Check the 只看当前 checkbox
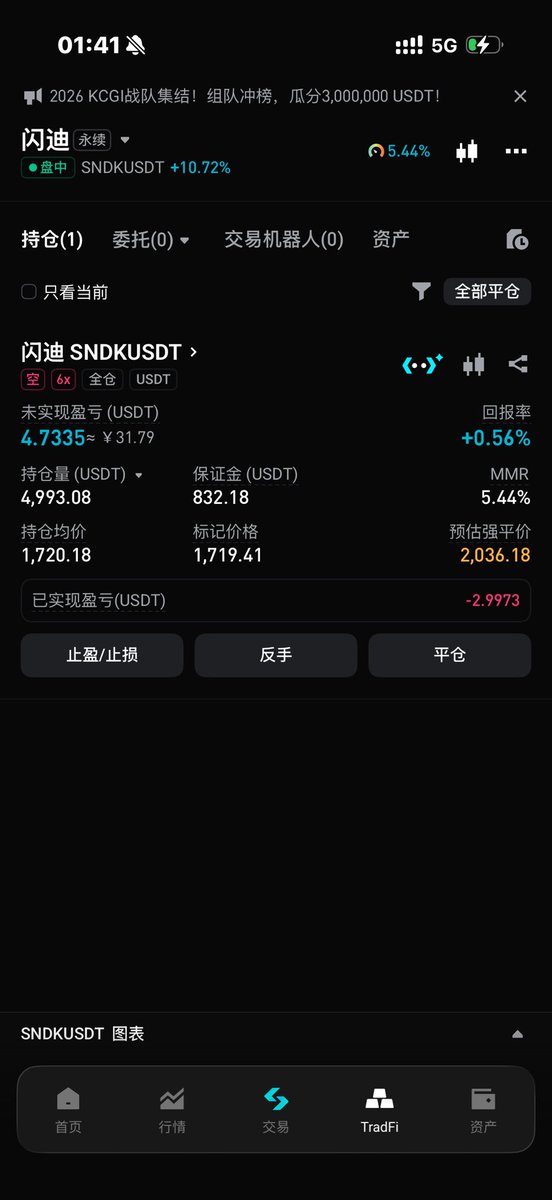This screenshot has width=552, height=1200. [x=29, y=292]
